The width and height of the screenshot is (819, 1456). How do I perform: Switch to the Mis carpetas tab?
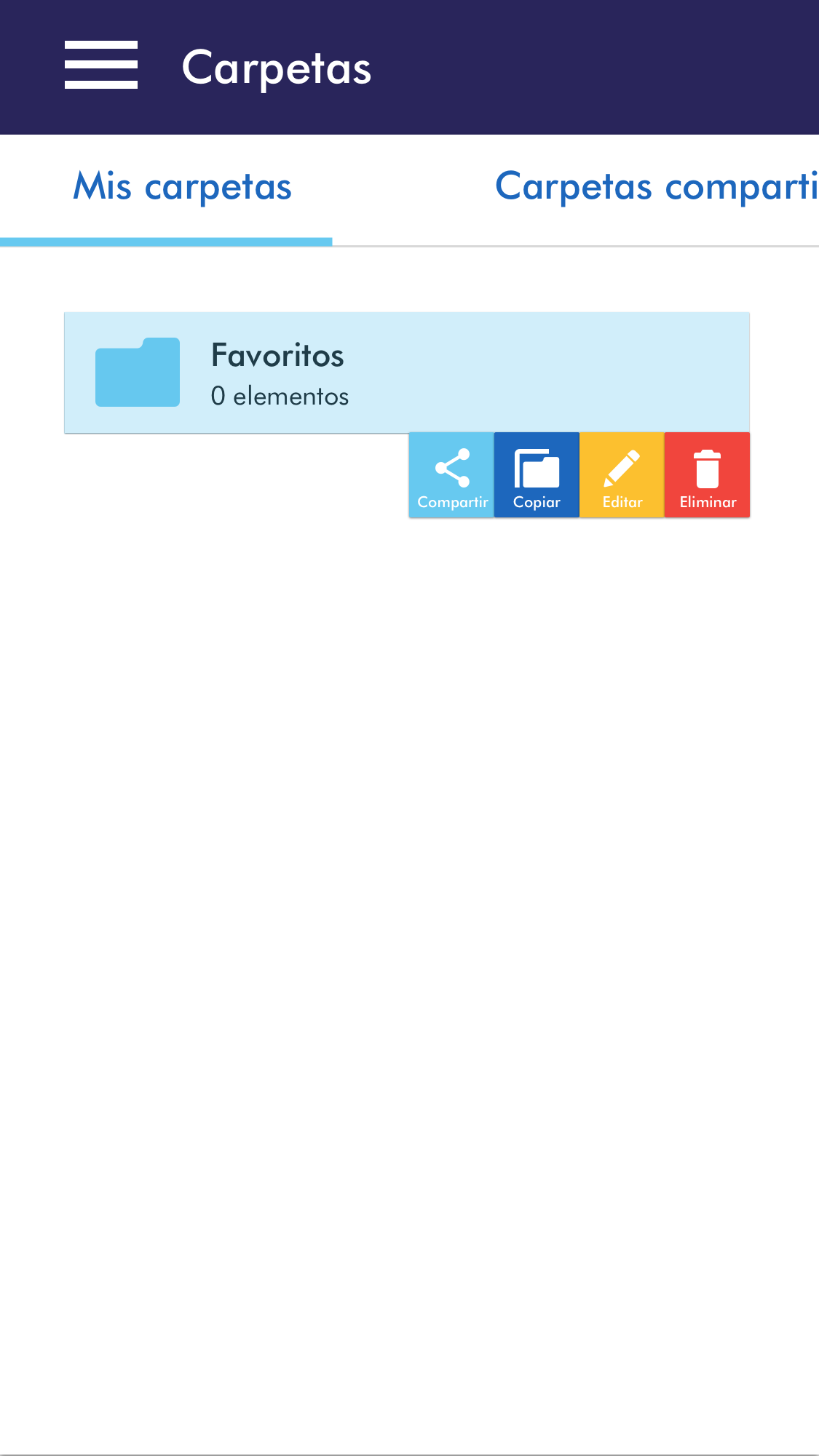(x=182, y=188)
